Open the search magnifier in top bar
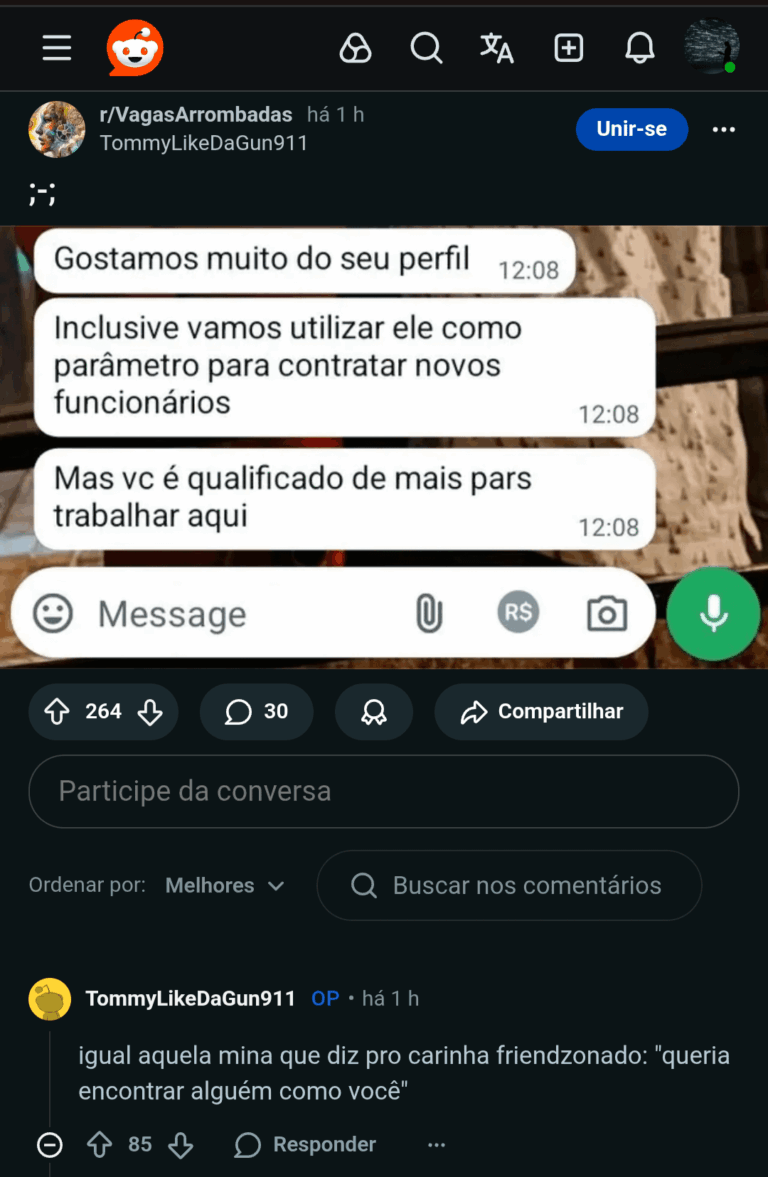The image size is (768, 1177). point(427,48)
